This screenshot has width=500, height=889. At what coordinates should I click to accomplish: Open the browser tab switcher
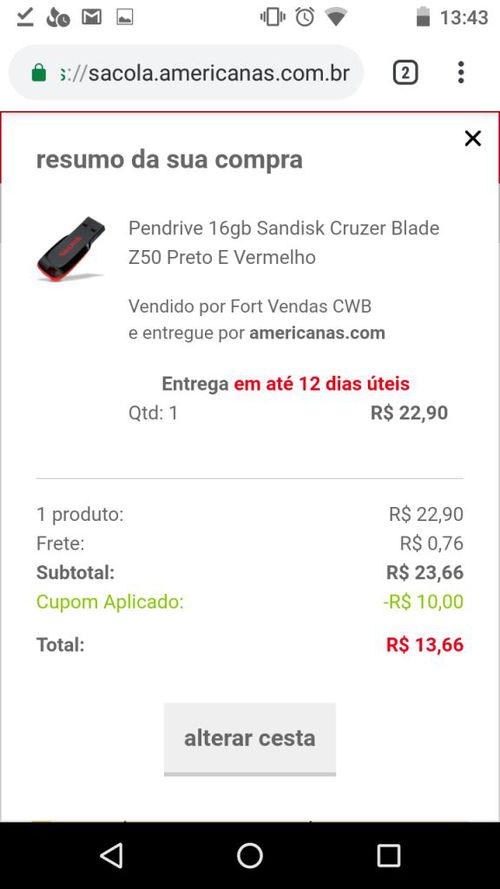[405, 73]
